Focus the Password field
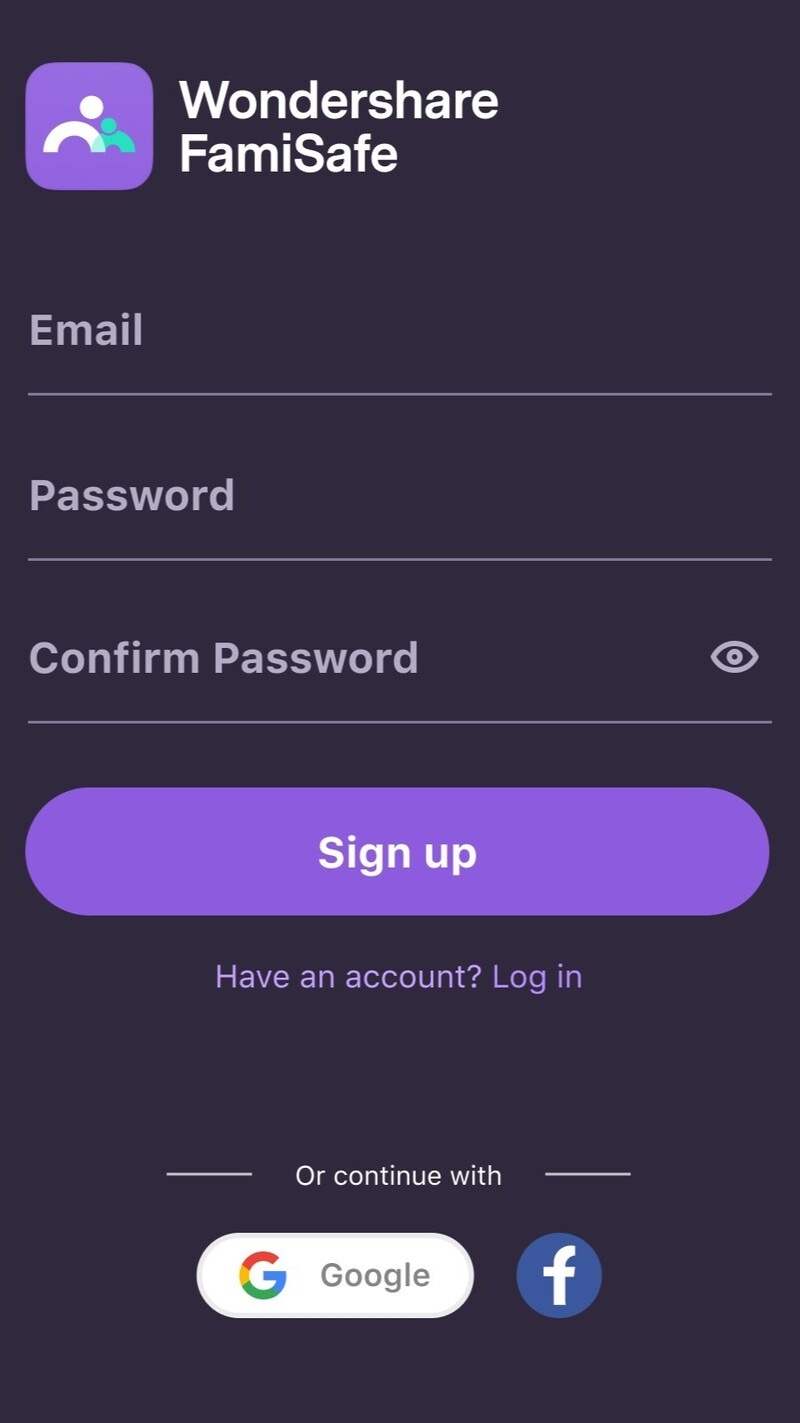The height and width of the screenshot is (1423, 800). tap(398, 496)
